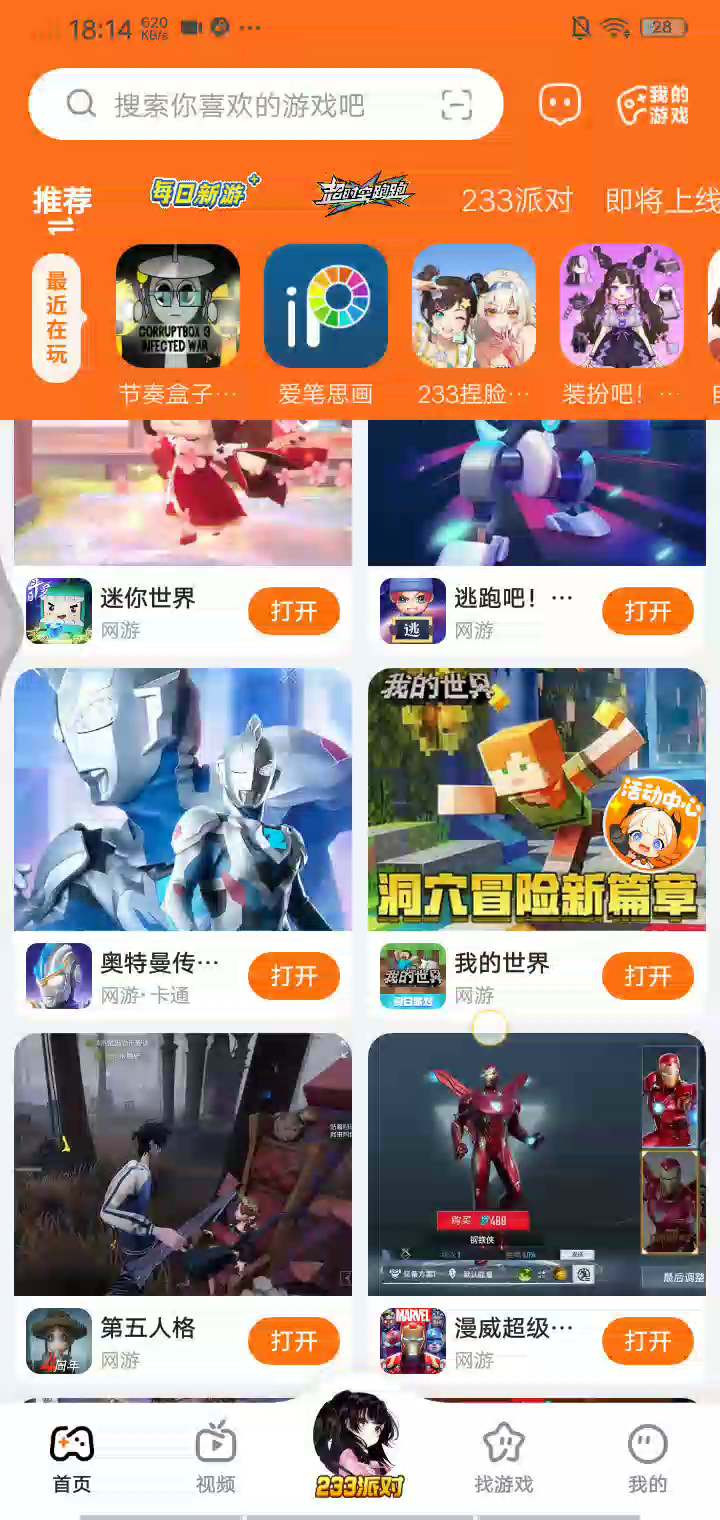This screenshot has width=720, height=1520.
Task: Tap the scan icon in search bar
Action: click(x=456, y=104)
